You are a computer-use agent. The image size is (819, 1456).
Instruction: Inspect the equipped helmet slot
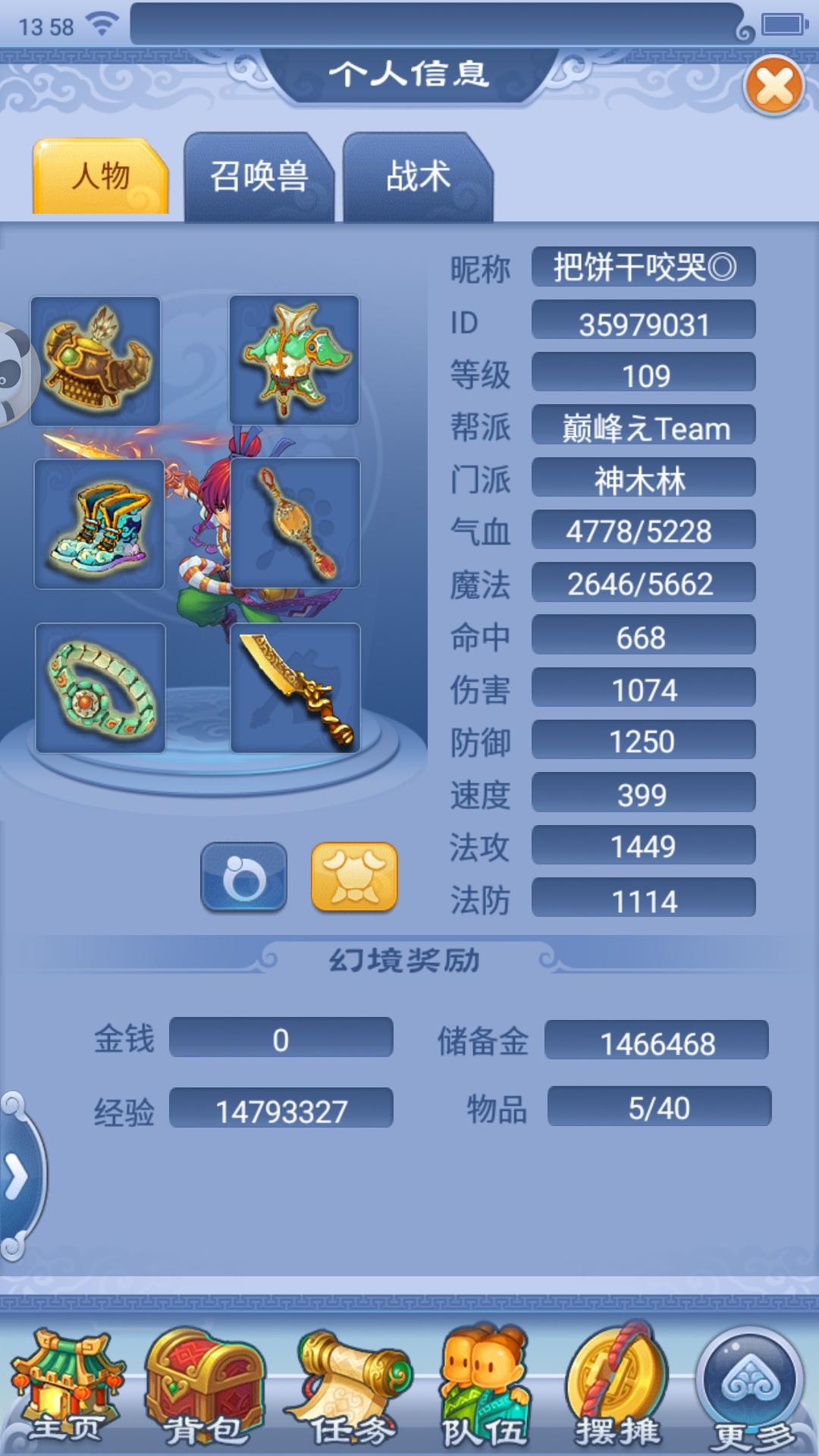point(96,361)
